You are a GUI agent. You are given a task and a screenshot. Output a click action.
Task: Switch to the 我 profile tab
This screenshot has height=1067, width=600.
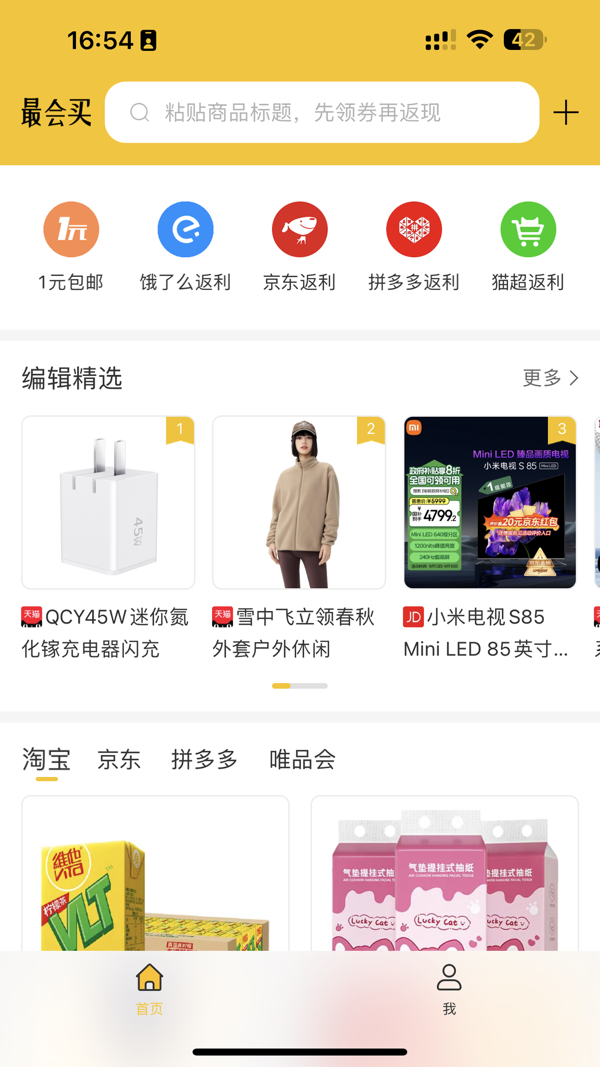click(x=449, y=989)
